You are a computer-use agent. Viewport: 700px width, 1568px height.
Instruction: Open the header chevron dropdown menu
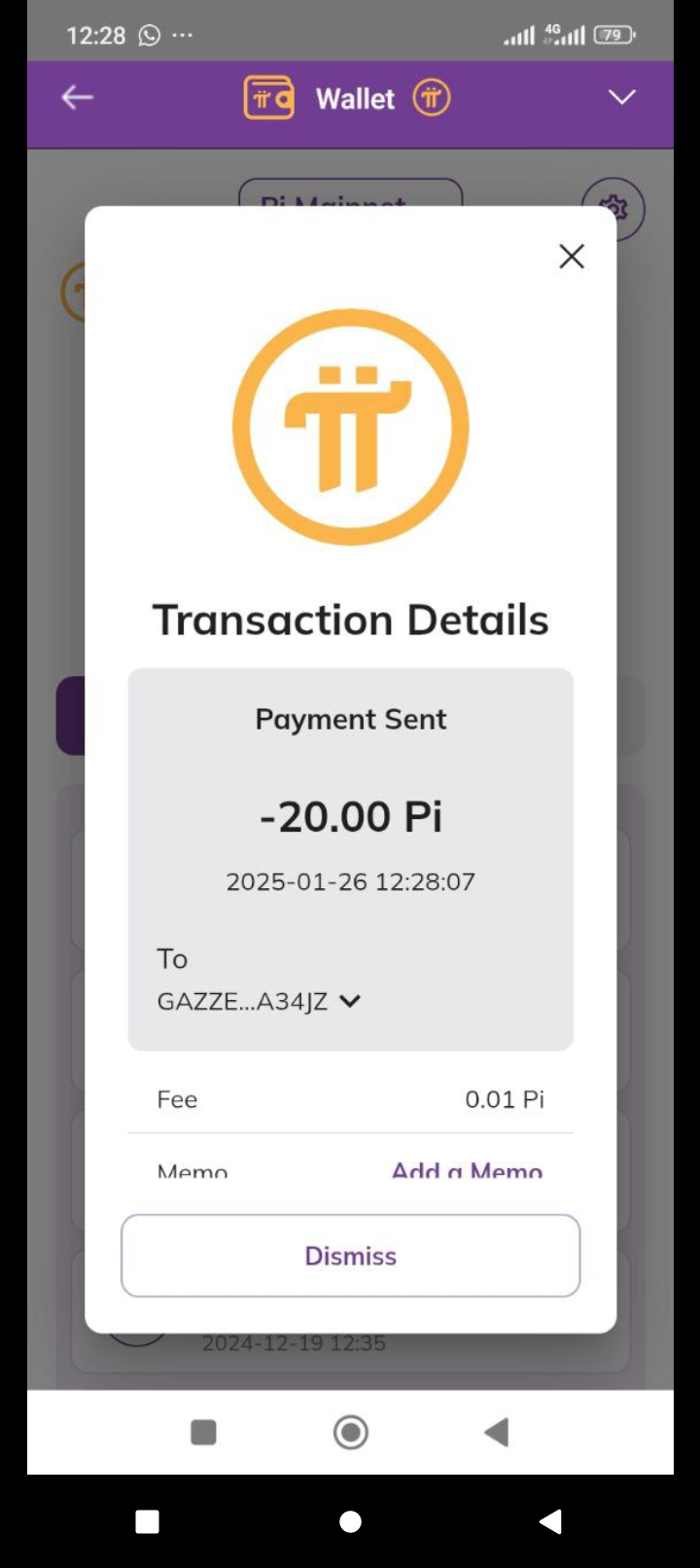point(622,97)
